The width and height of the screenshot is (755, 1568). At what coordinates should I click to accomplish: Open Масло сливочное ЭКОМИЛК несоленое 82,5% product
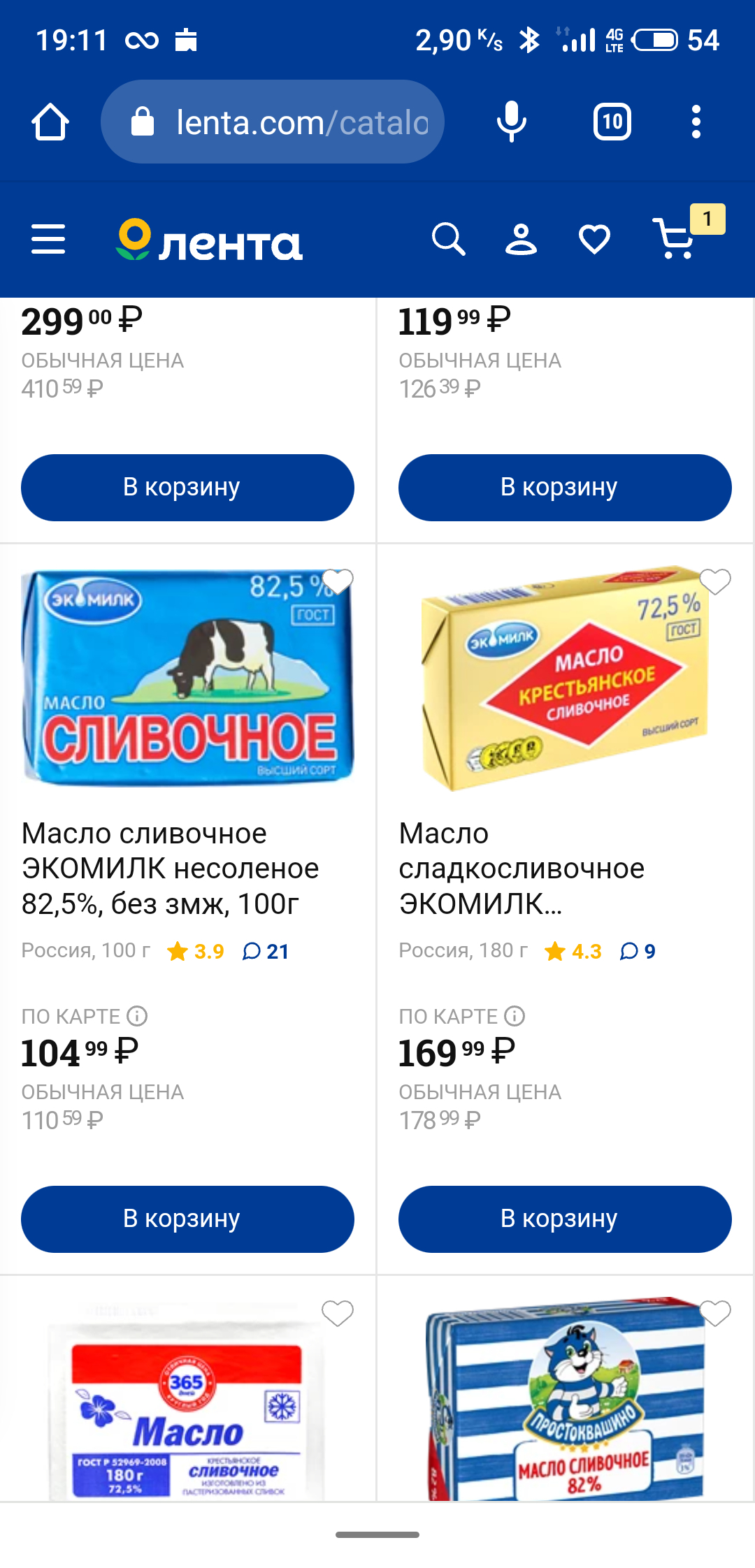(170, 868)
